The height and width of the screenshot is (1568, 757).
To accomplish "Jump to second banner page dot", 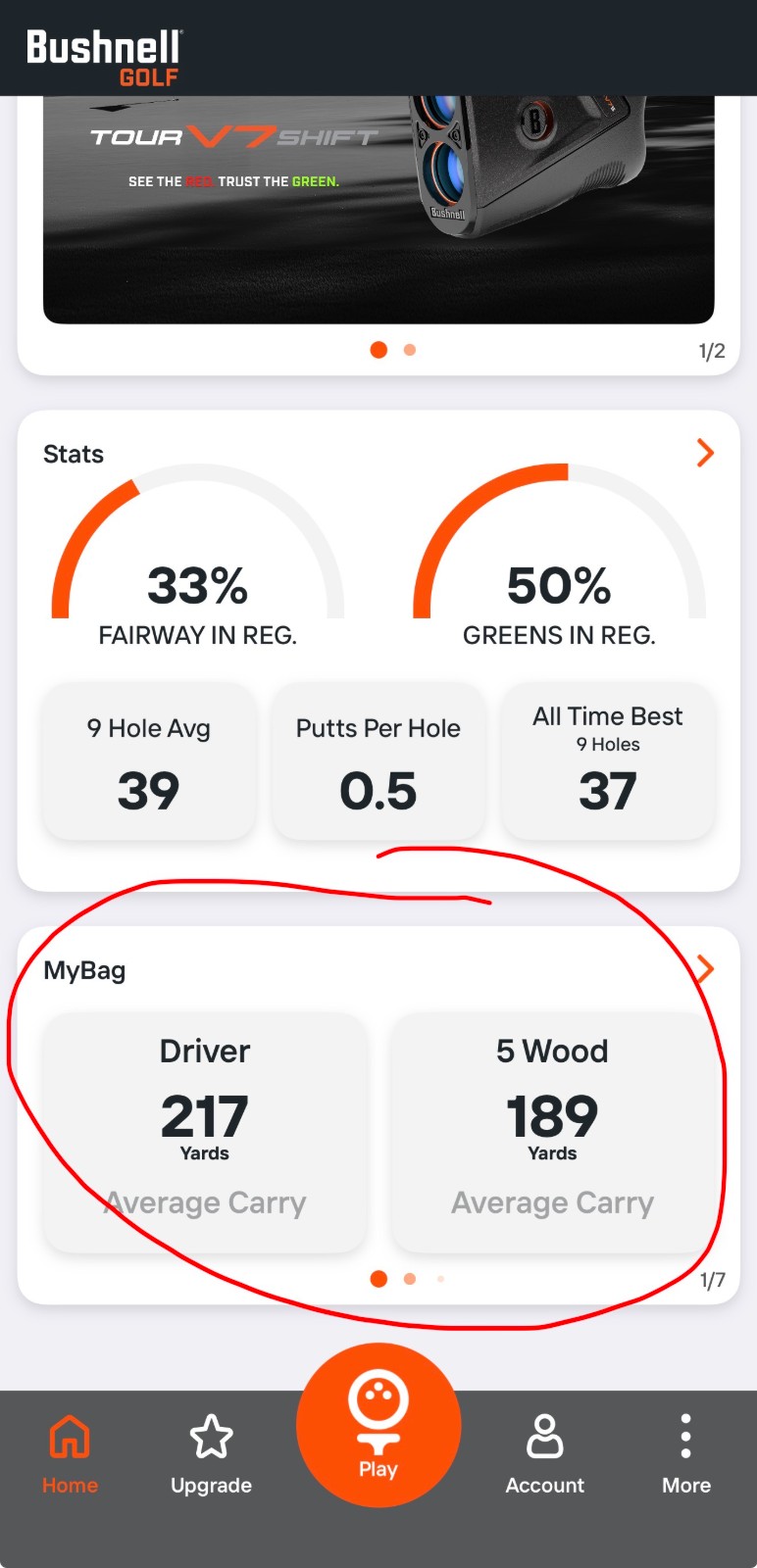I will (x=410, y=350).
